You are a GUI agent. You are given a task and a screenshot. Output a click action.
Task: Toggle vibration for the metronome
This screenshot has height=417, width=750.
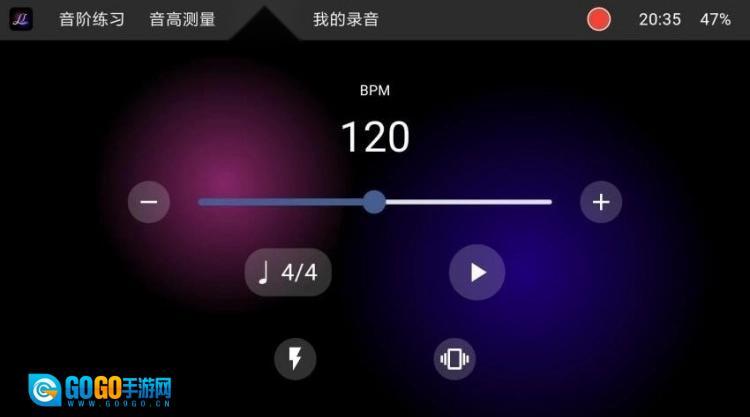(x=454, y=358)
